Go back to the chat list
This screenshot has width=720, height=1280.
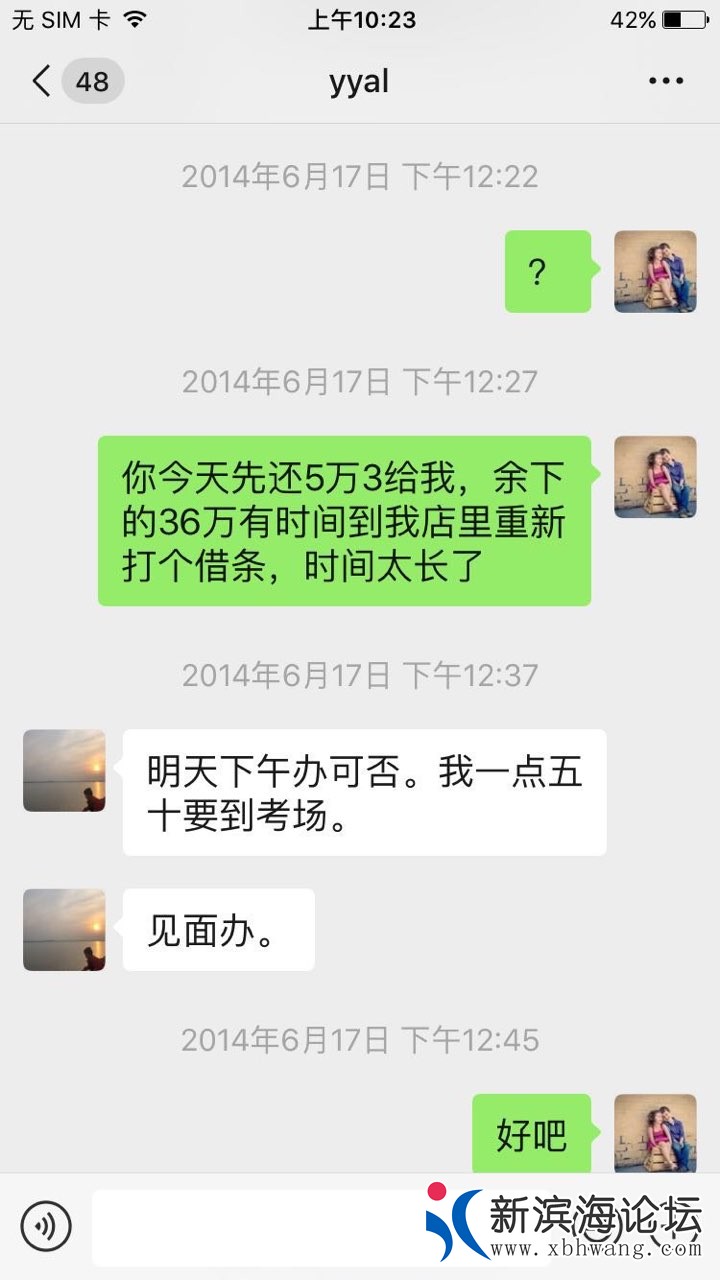42,81
